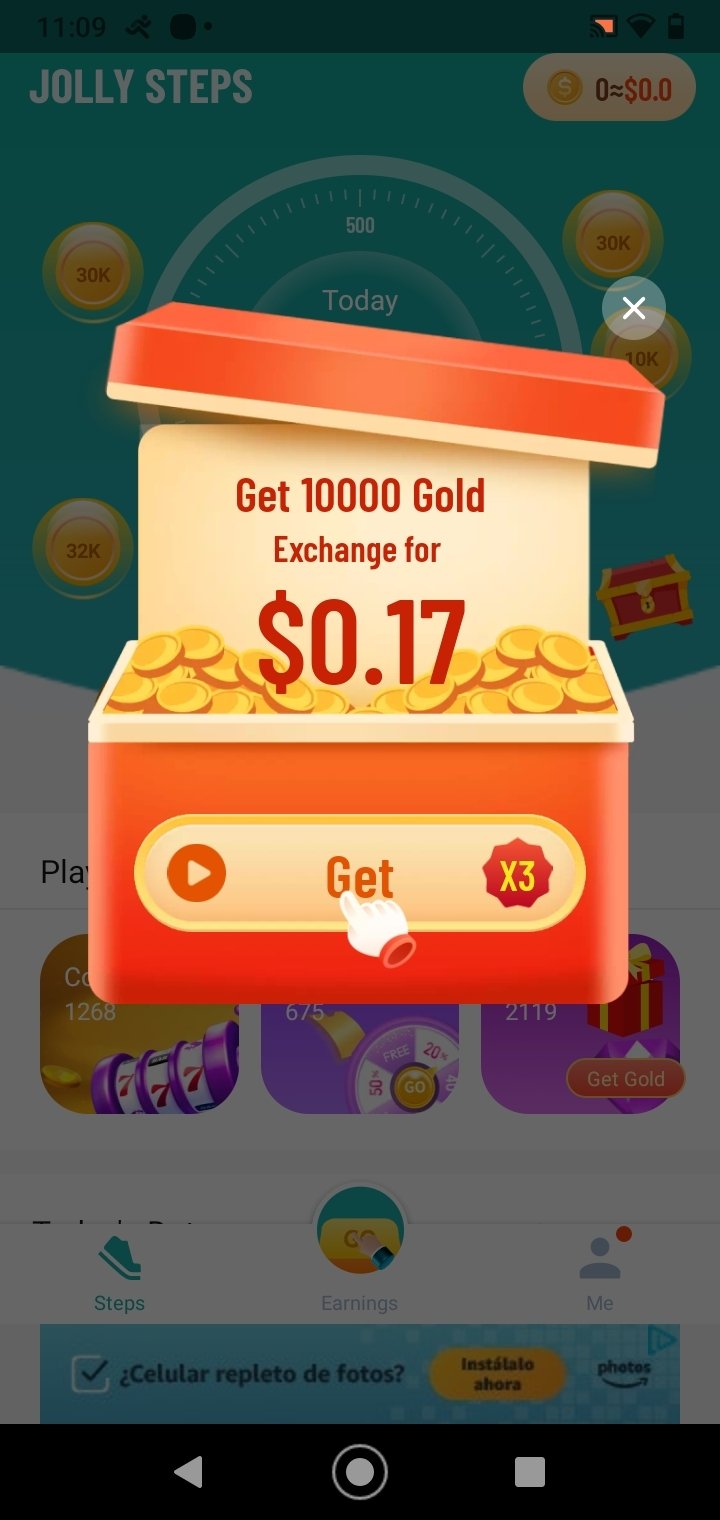Collect the 32K gold bubble
Image resolution: width=720 pixels, height=1520 pixels.
[x=83, y=549]
